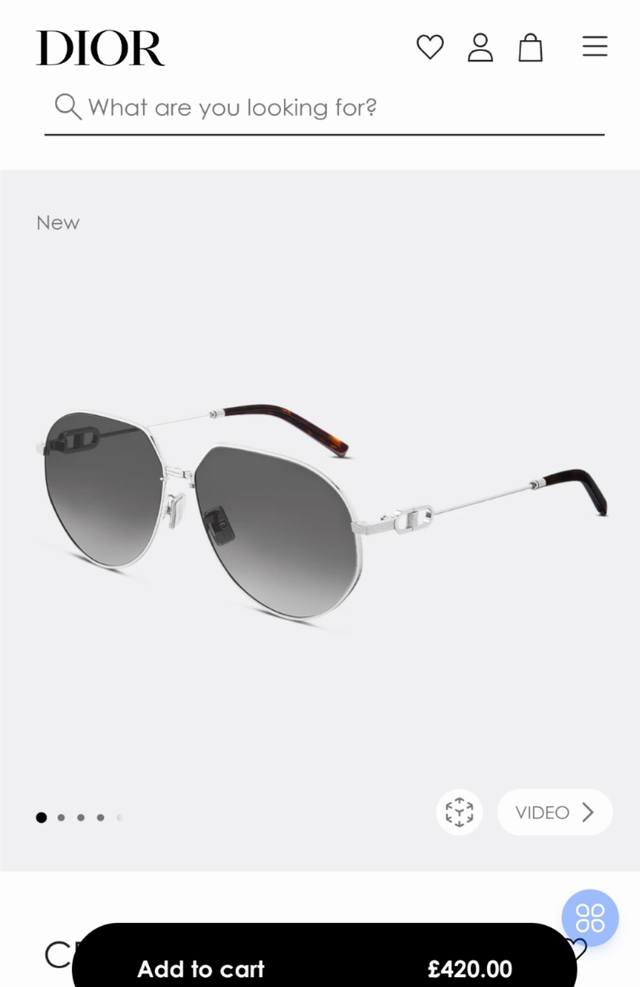
Task: Open the hamburger menu
Action: 595,47
